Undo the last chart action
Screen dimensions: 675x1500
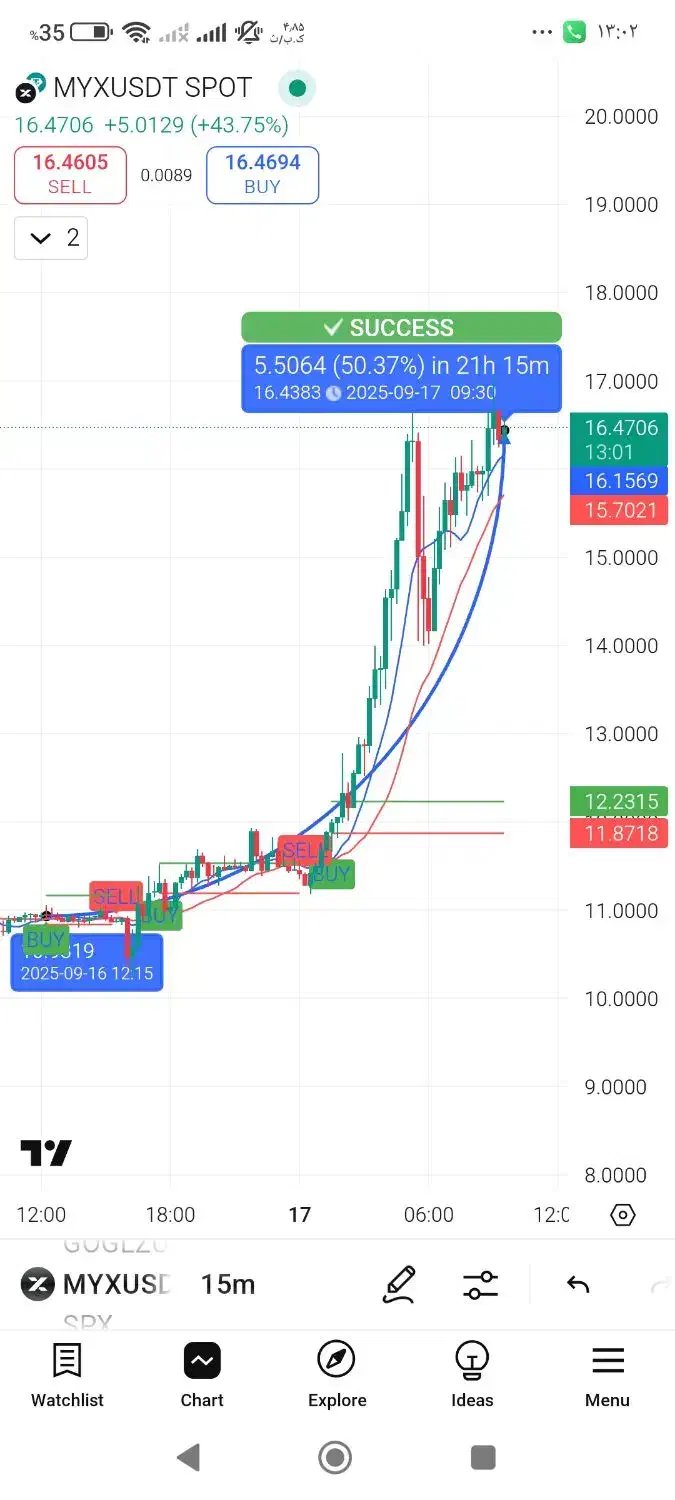click(578, 1284)
